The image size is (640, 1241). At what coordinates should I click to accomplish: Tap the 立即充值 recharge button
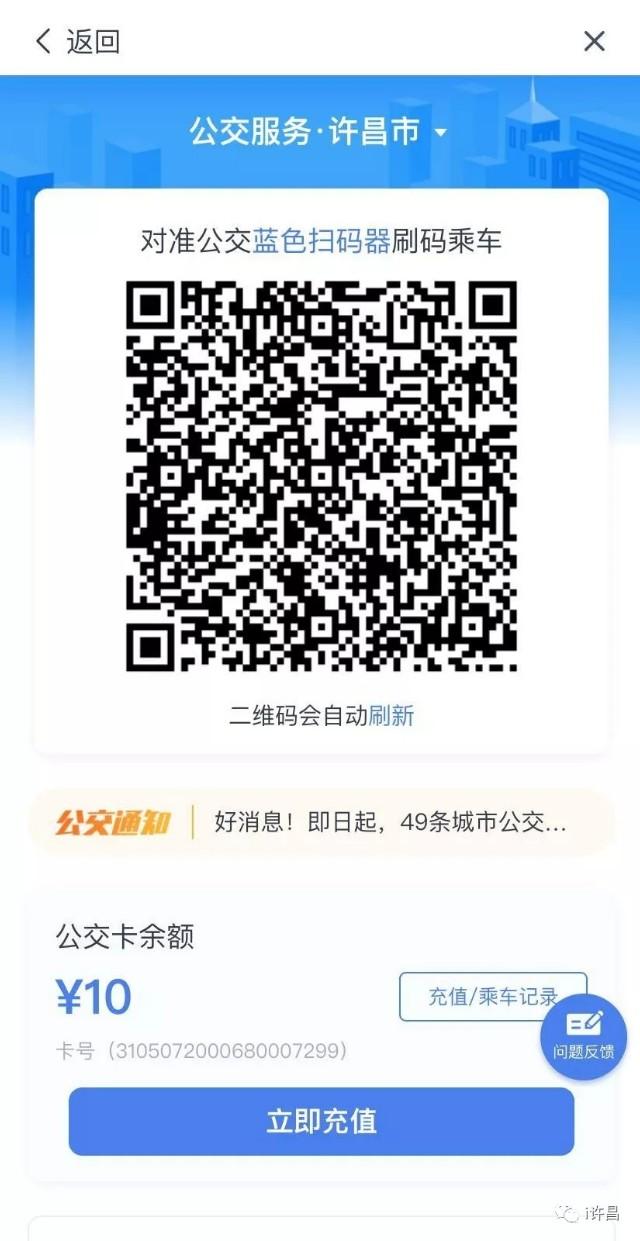321,1121
